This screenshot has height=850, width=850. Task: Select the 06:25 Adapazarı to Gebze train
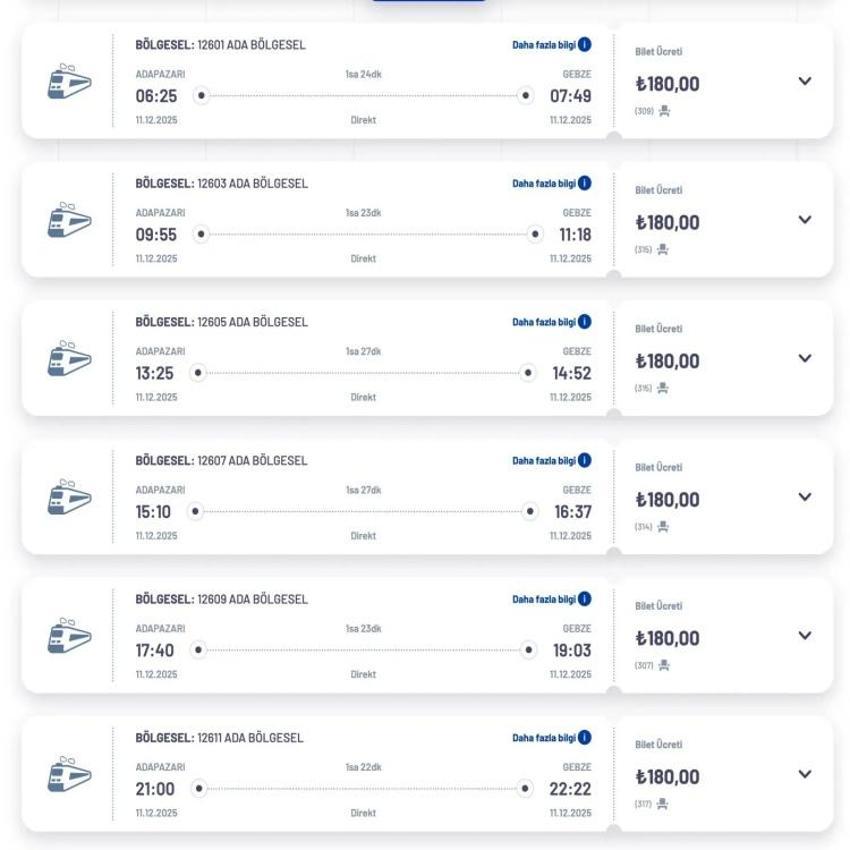click(362, 96)
